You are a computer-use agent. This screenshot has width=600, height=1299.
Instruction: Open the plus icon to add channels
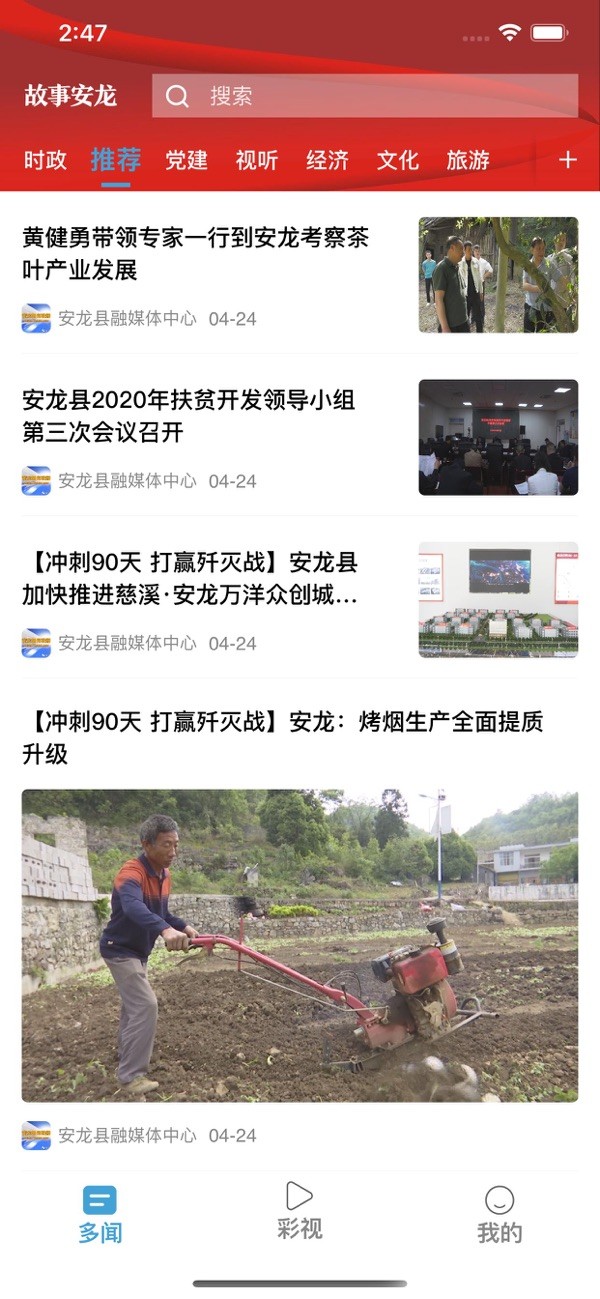point(568,160)
